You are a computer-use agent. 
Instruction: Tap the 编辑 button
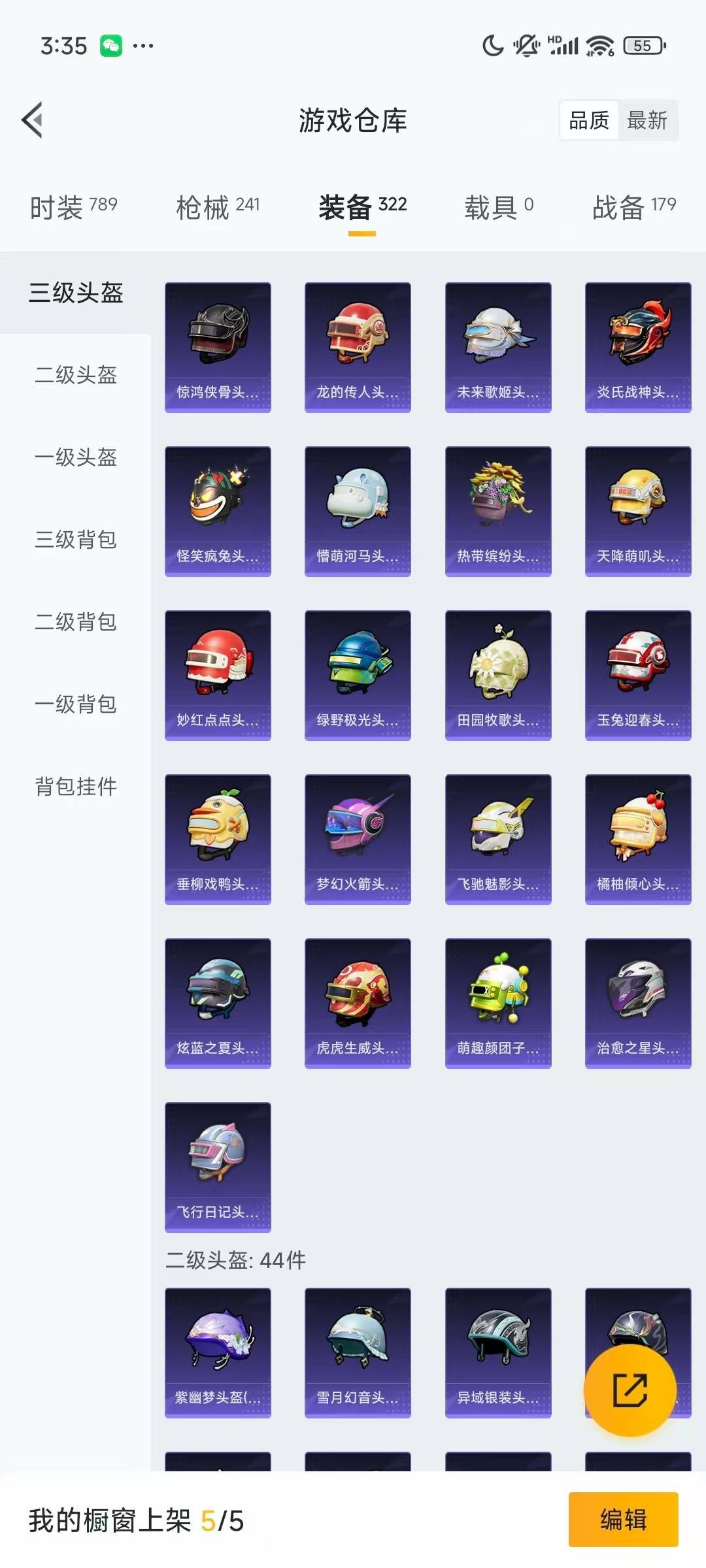(623, 1520)
